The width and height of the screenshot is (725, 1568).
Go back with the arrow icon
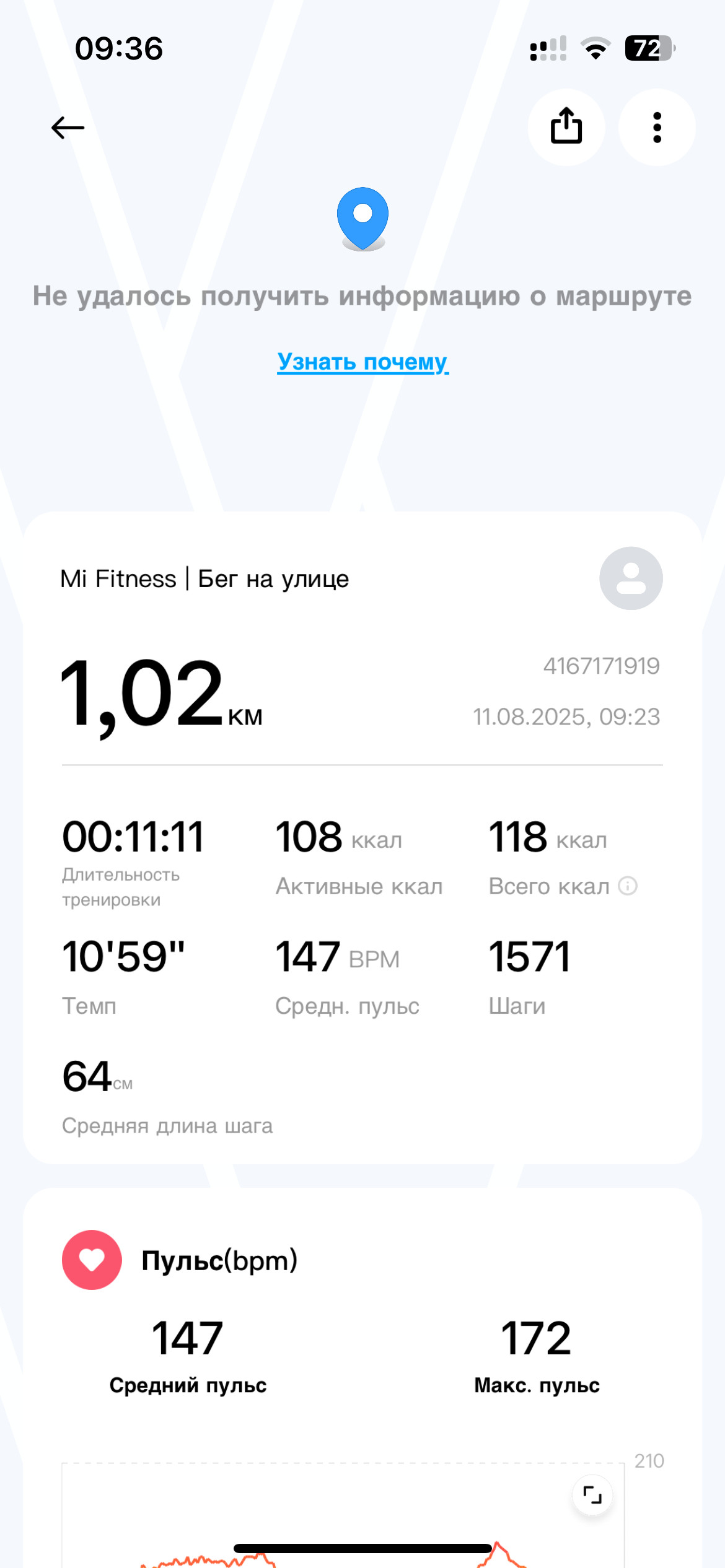[x=68, y=128]
